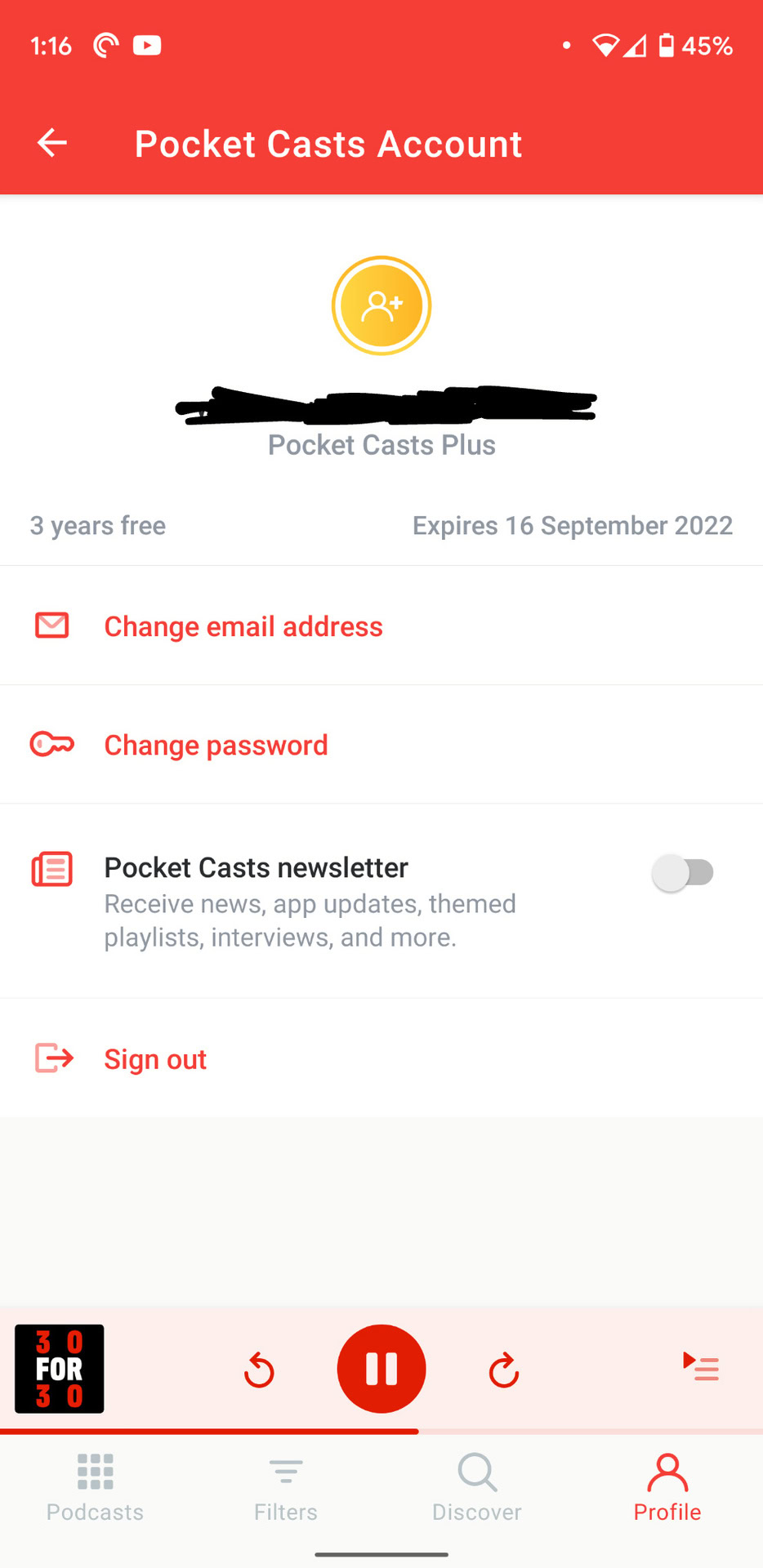
Task: Switch to the Discover tab
Action: [477, 1487]
